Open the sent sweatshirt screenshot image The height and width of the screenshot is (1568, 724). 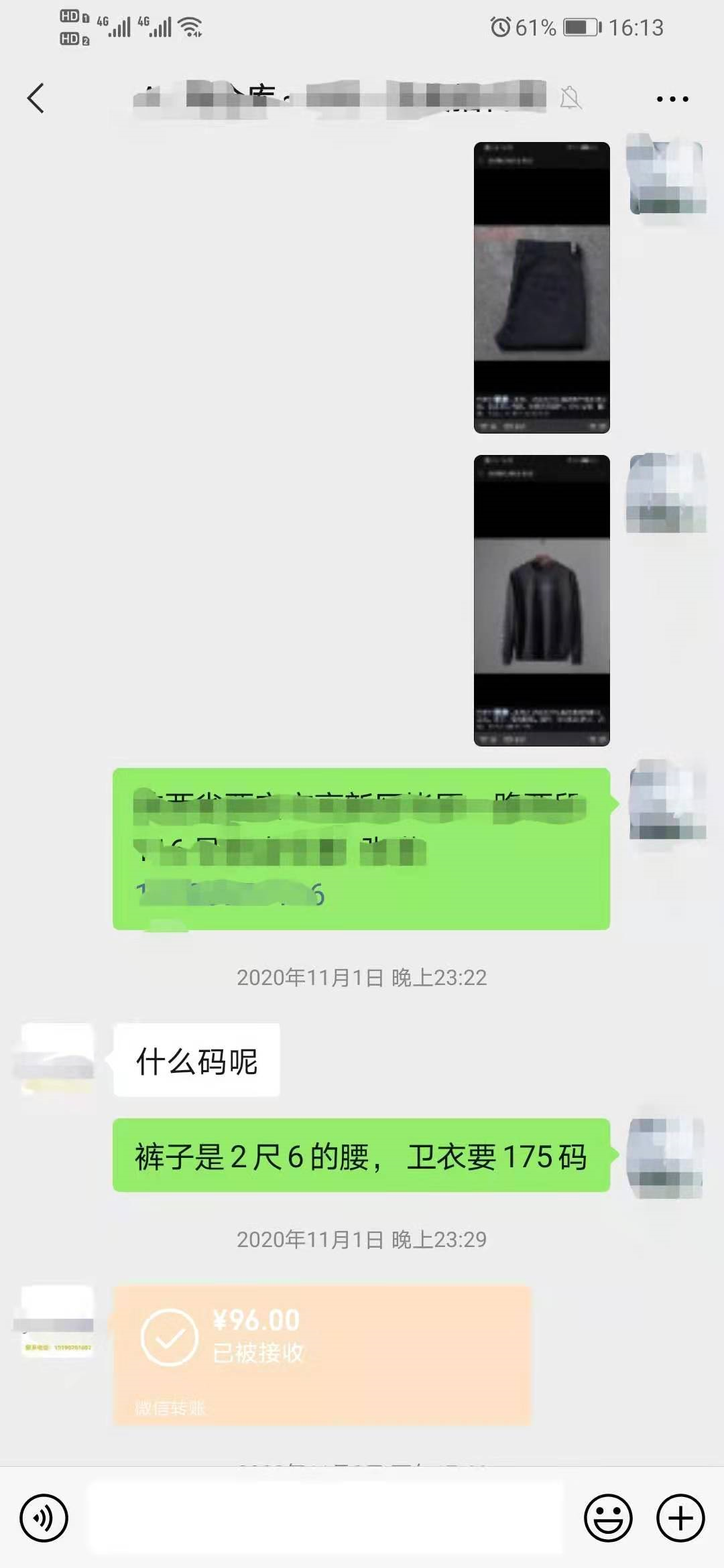(x=542, y=600)
